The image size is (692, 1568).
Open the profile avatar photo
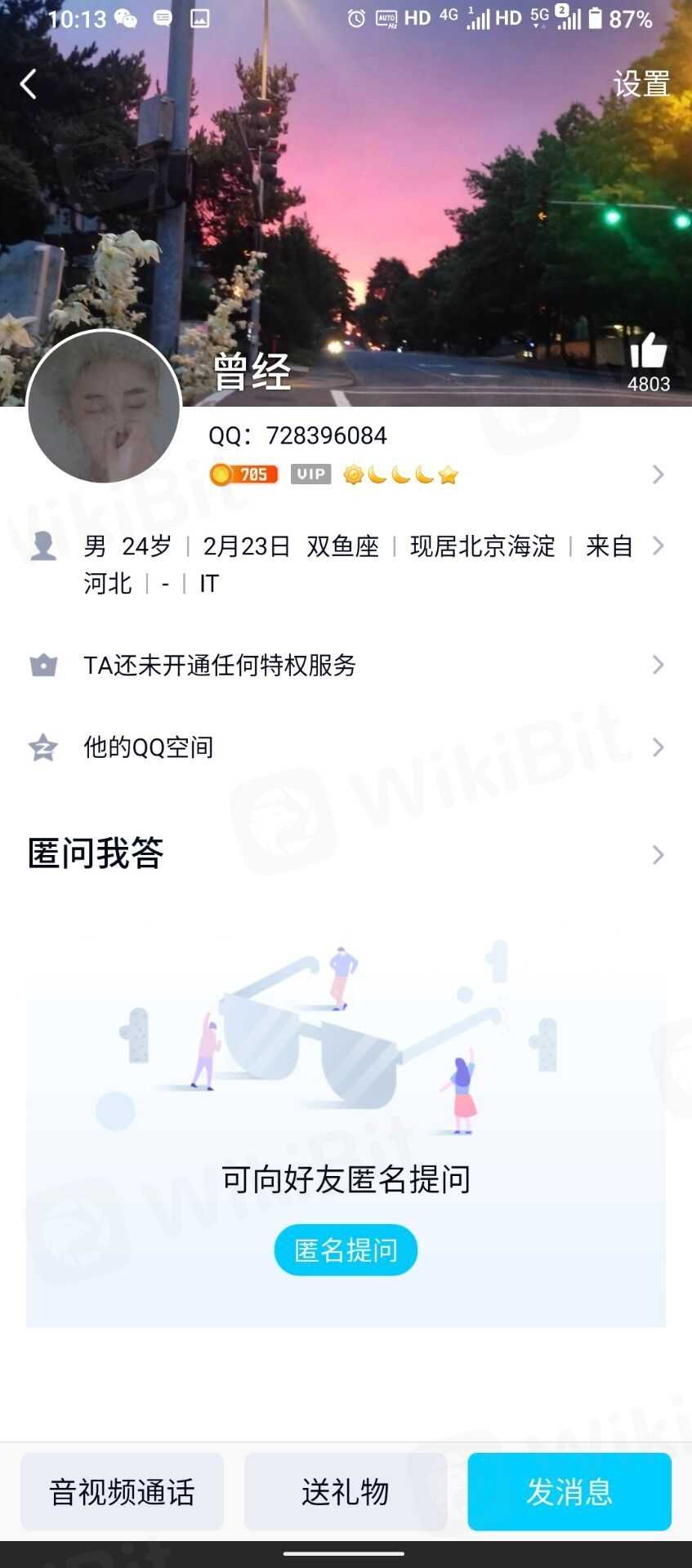(x=104, y=406)
